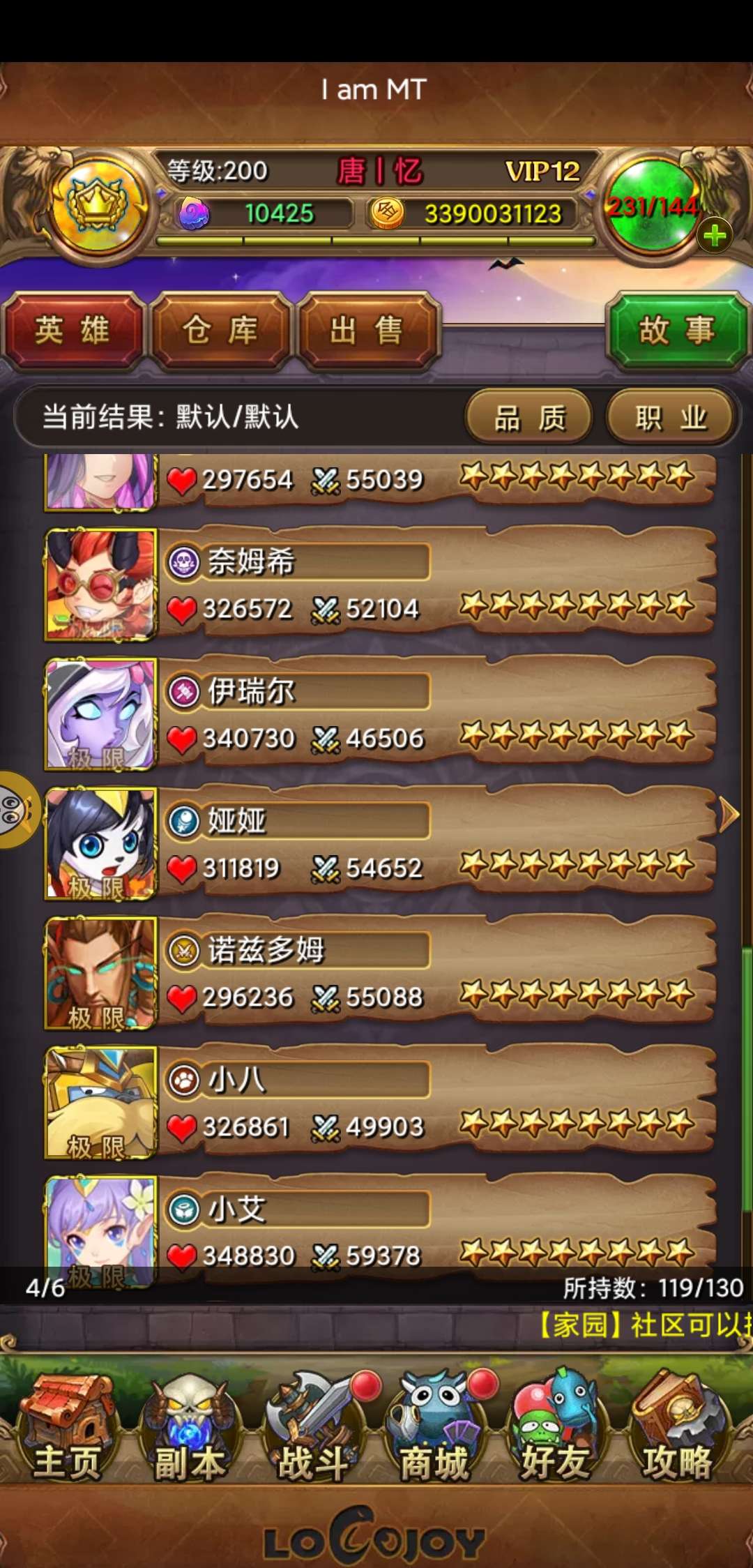Open 副本 in bottom navigation

pos(190,1430)
